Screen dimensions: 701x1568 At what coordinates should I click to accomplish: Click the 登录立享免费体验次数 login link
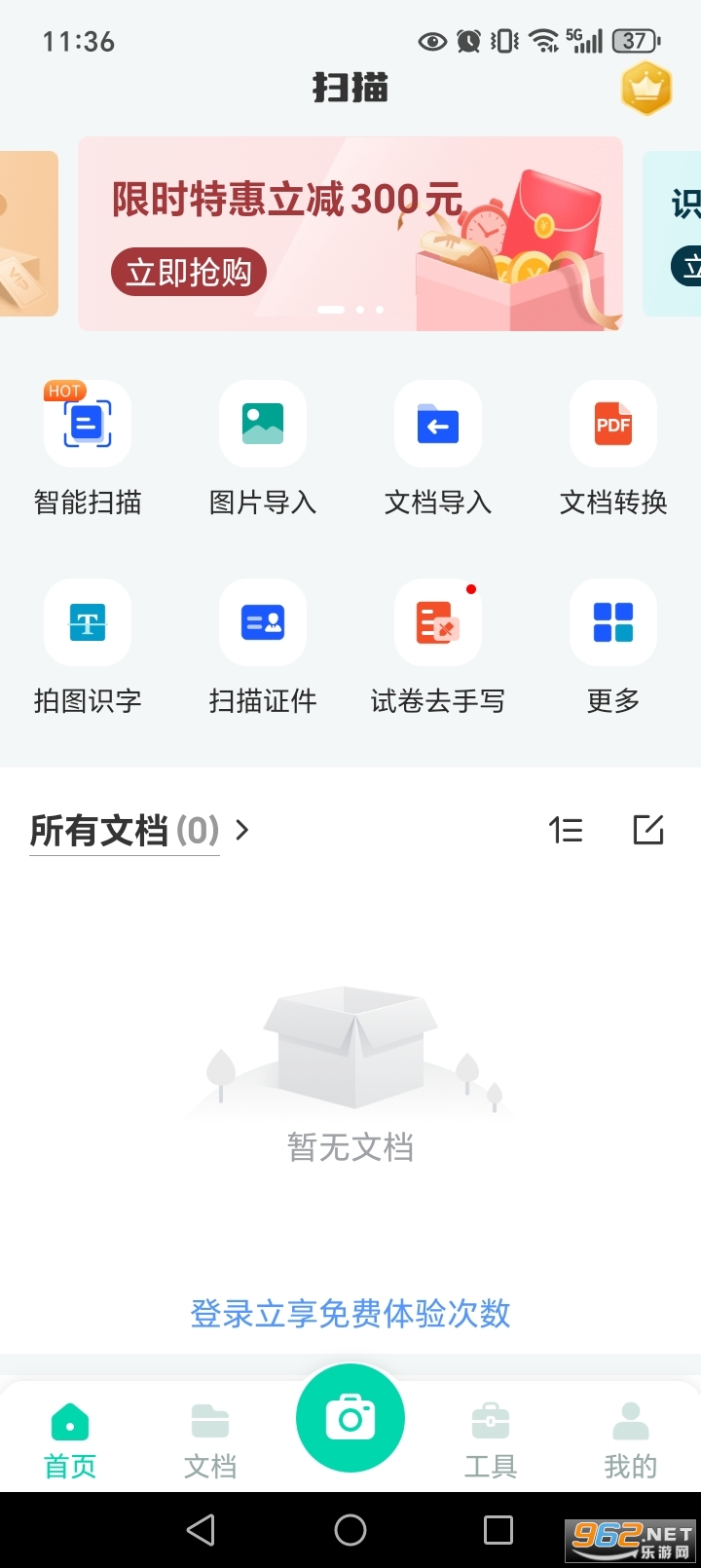coord(350,1314)
